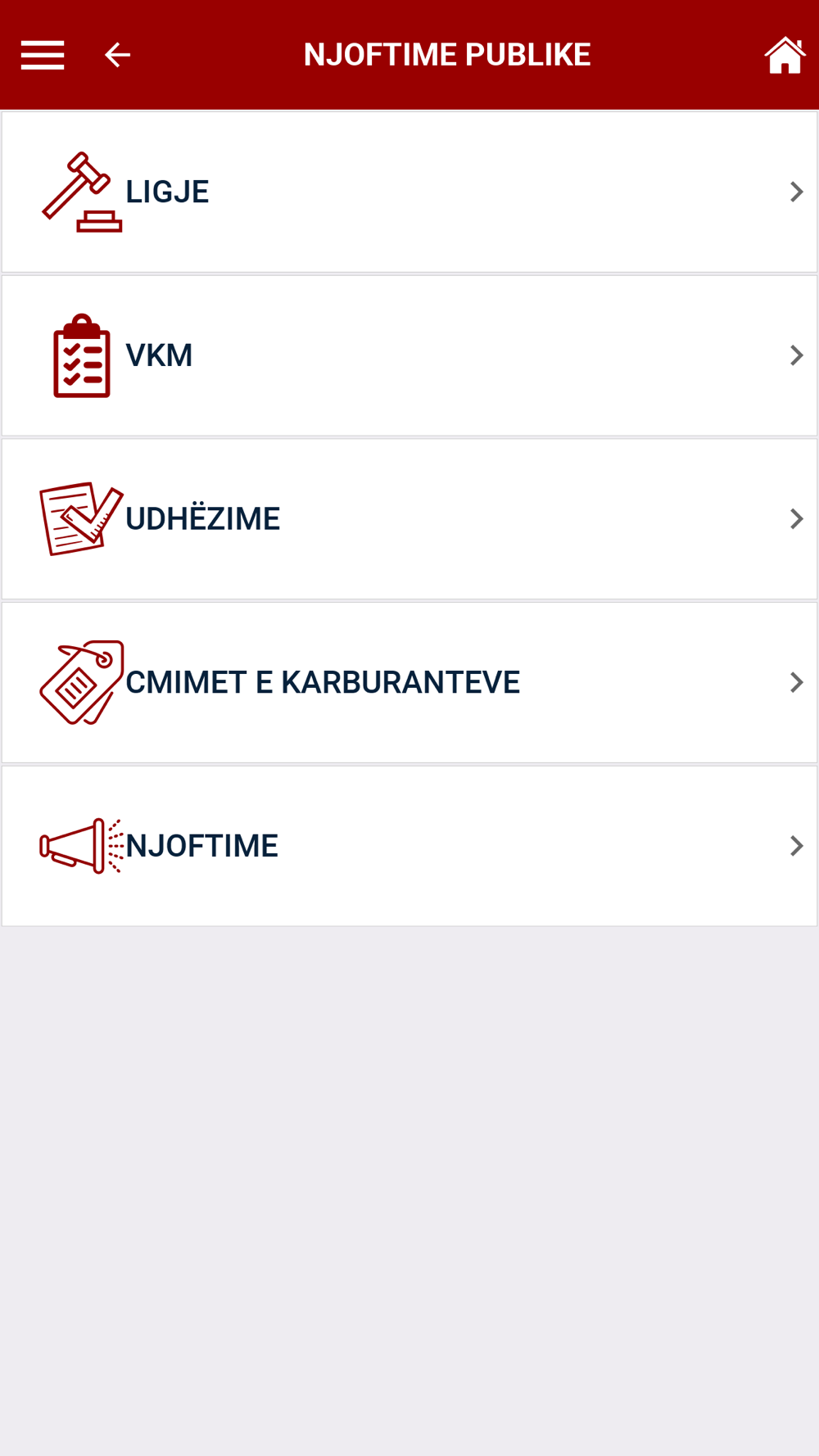
Task: Go back using the header arrow
Action: tap(117, 55)
